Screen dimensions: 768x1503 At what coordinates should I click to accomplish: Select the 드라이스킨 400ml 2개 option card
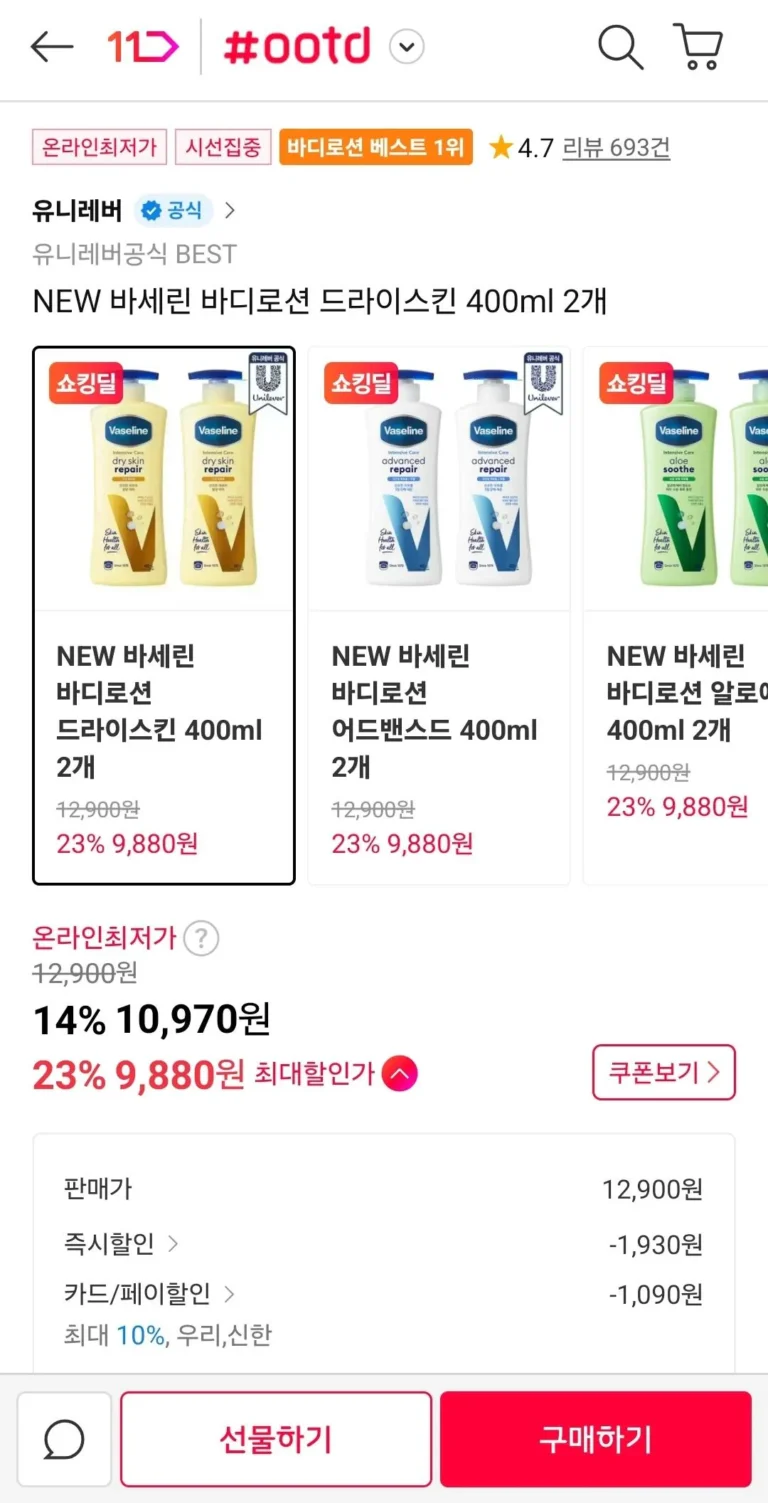click(x=164, y=615)
